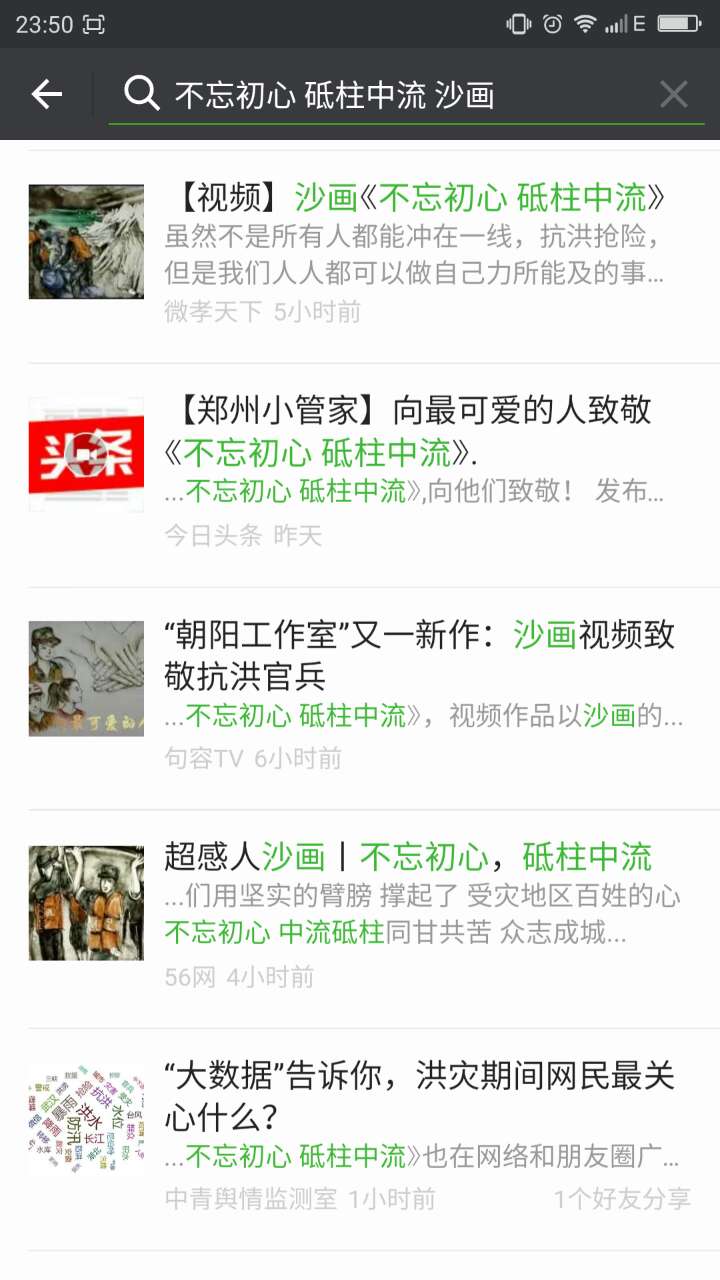Go back using the arrow icon
This screenshot has height=1280, width=720.
pos(47,95)
